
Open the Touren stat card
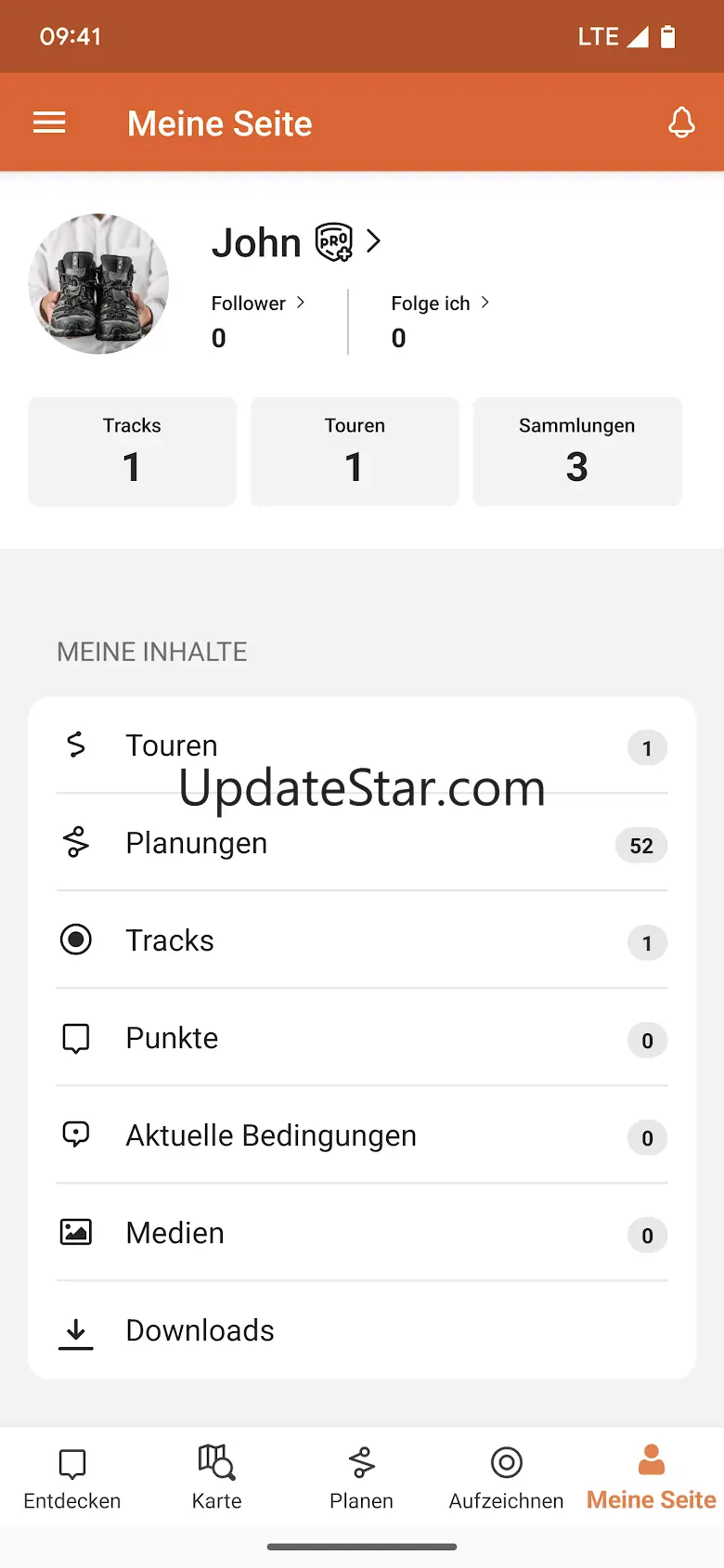point(355,452)
